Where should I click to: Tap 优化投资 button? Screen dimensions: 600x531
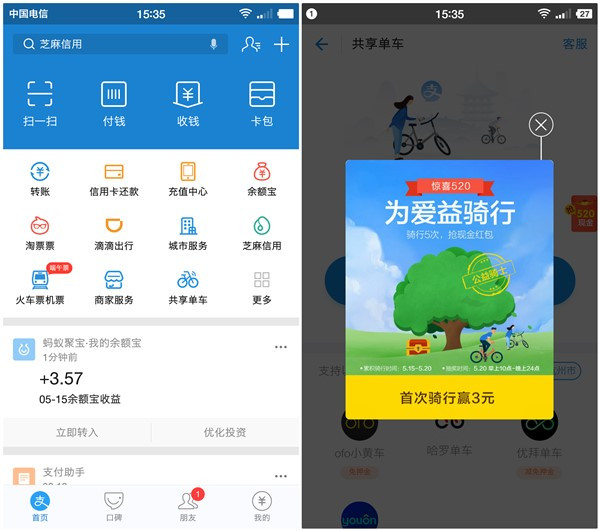[x=225, y=432]
